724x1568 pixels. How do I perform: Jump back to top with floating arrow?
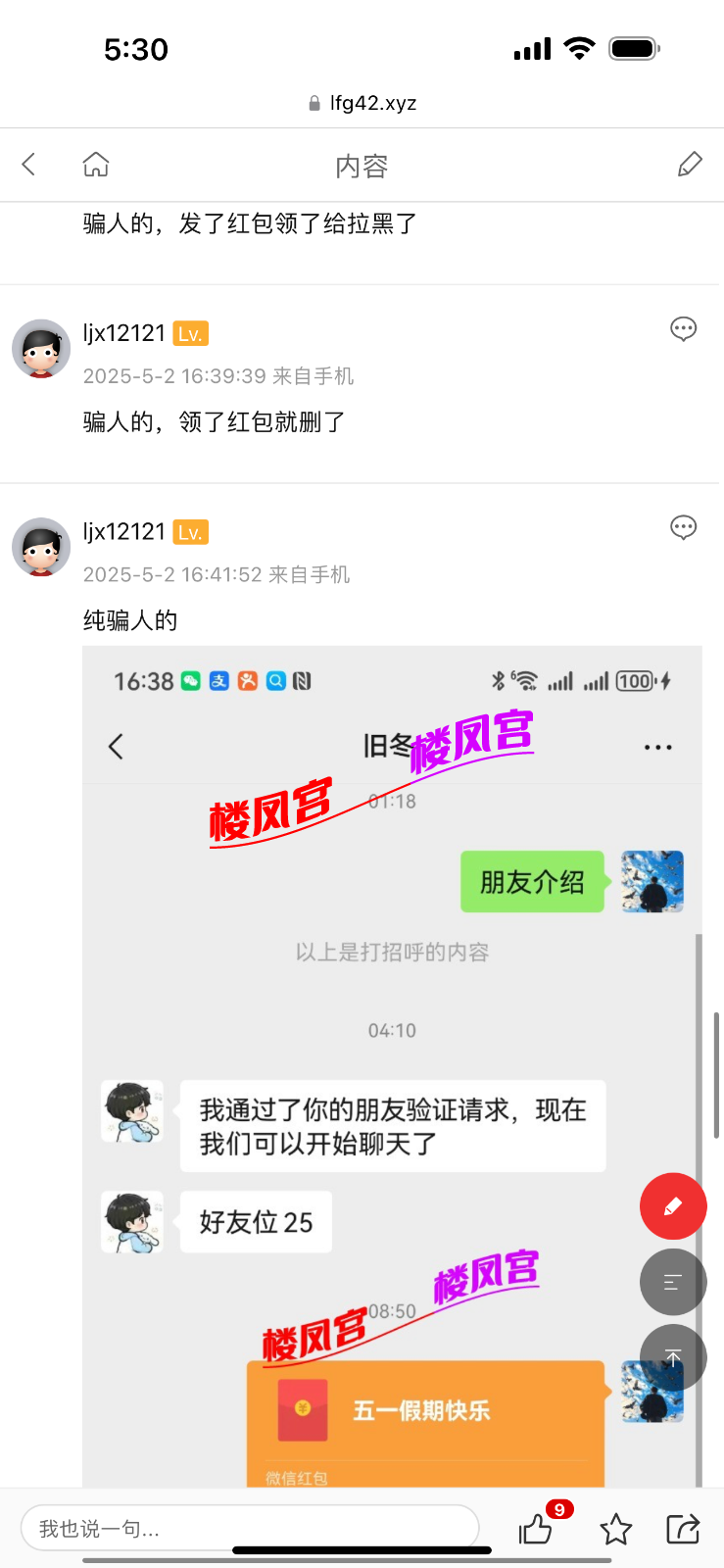(673, 1357)
